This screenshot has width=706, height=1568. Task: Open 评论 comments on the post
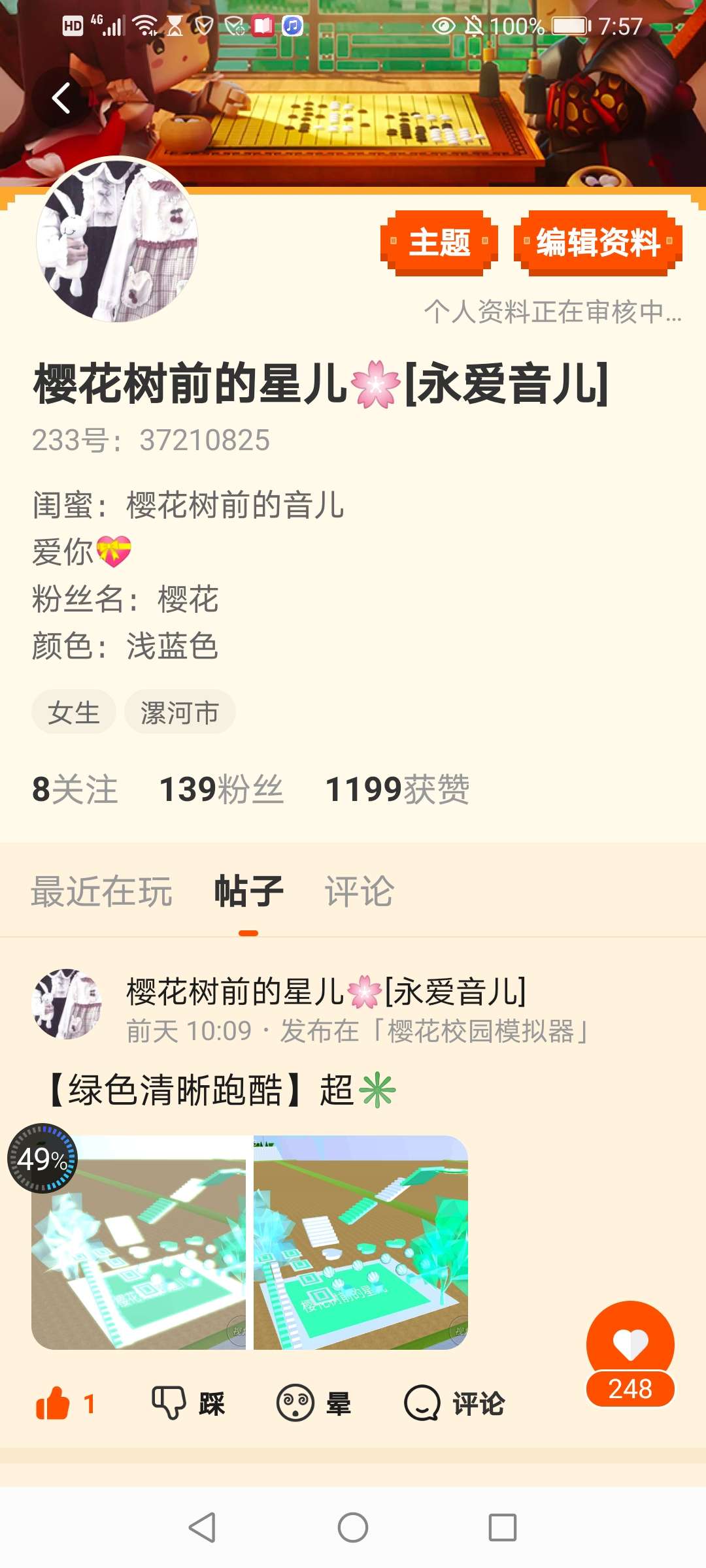(454, 1403)
